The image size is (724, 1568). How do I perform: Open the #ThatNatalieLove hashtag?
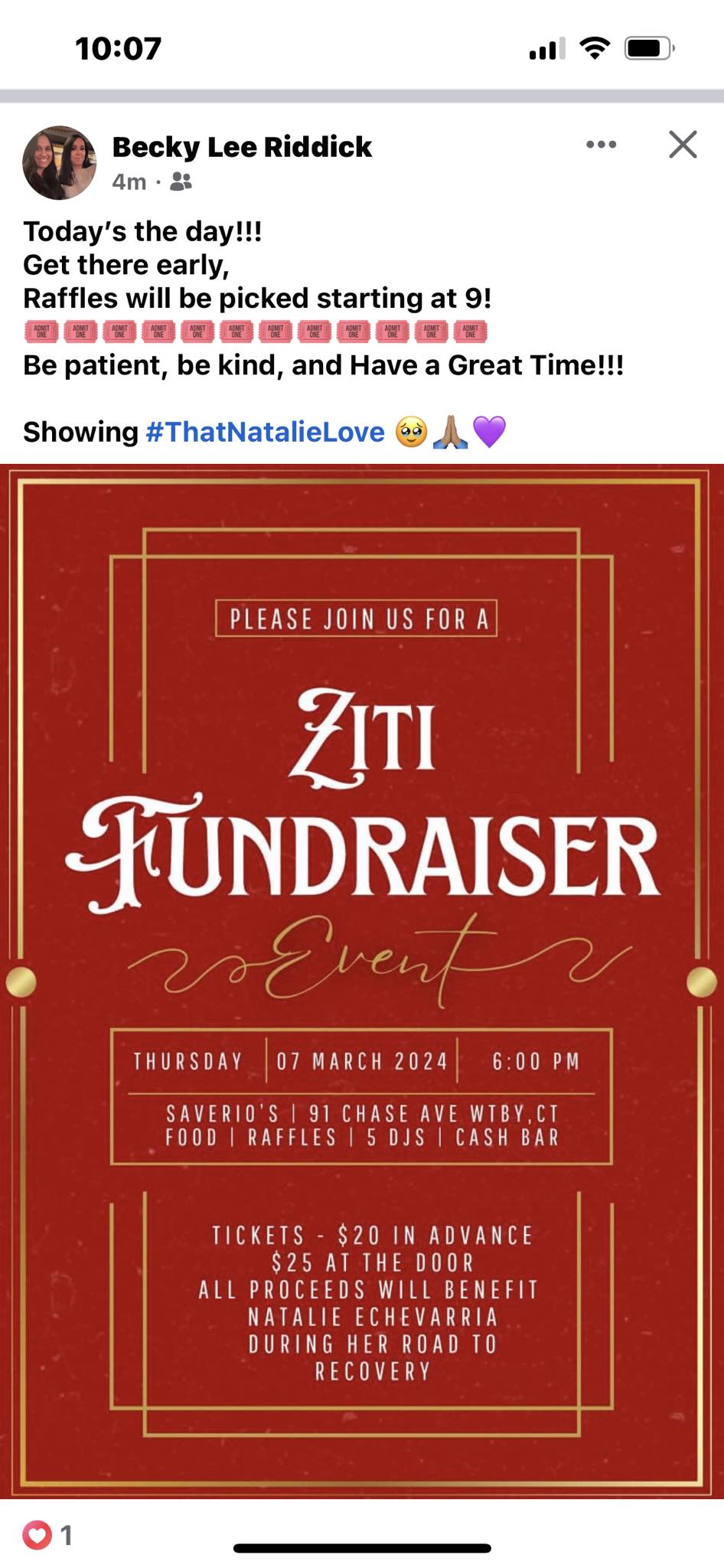(x=265, y=432)
